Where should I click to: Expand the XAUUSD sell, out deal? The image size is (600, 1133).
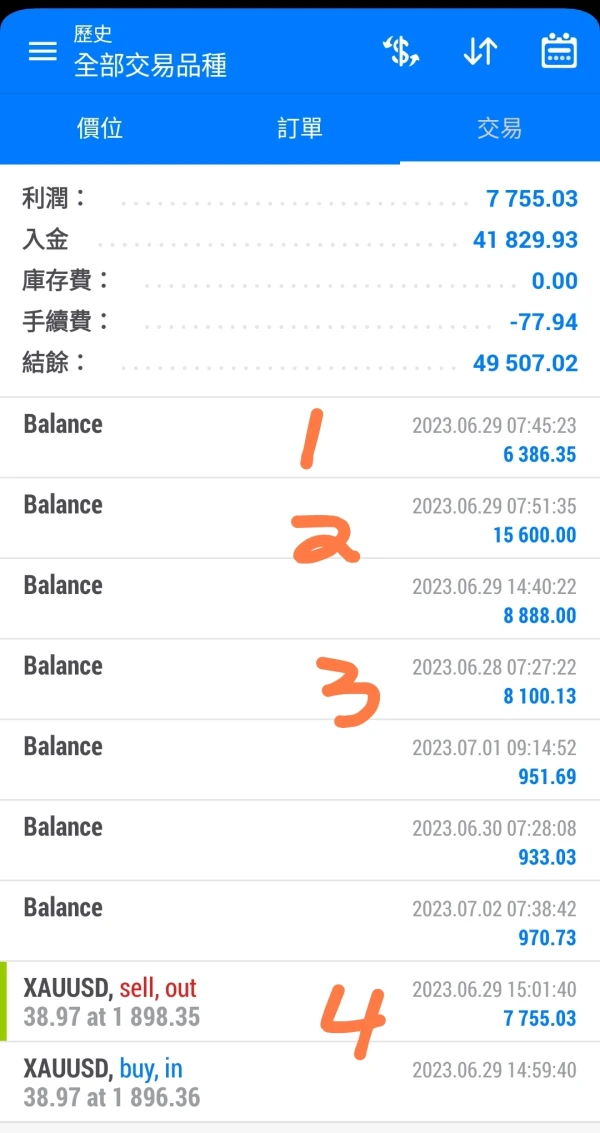pos(300,1002)
